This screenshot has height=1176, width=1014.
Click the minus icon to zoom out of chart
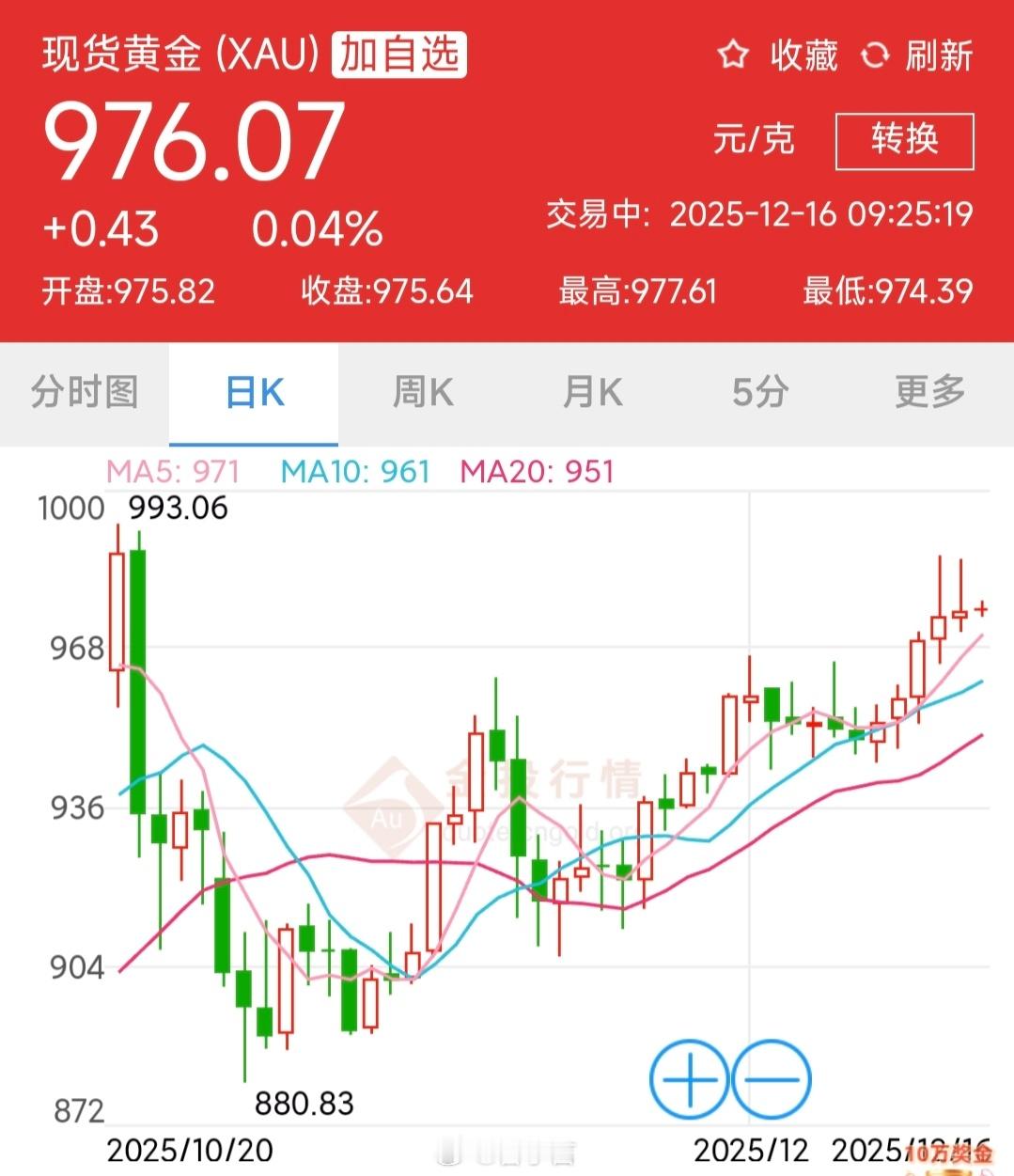772,1079
